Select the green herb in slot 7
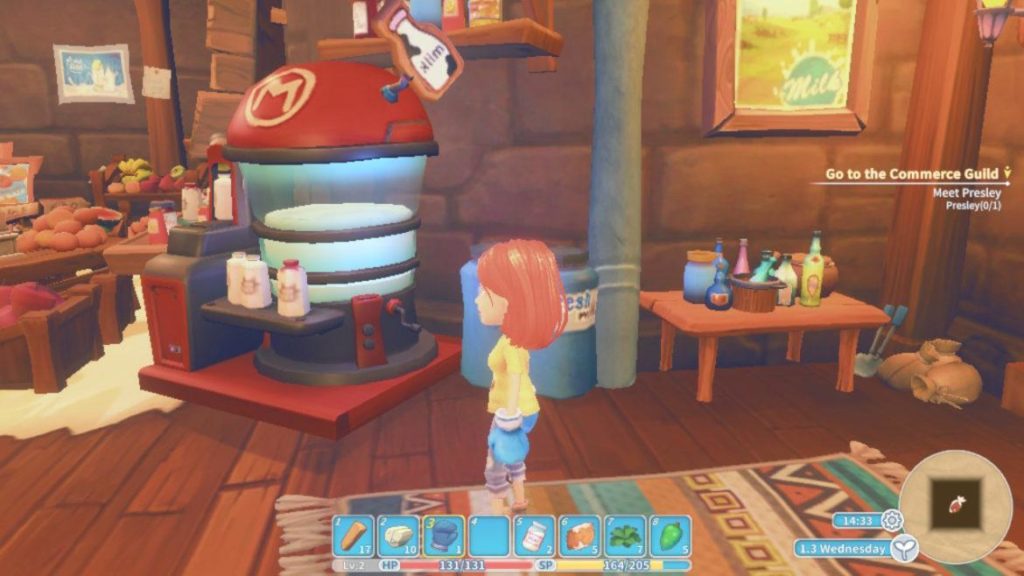 [x=625, y=535]
